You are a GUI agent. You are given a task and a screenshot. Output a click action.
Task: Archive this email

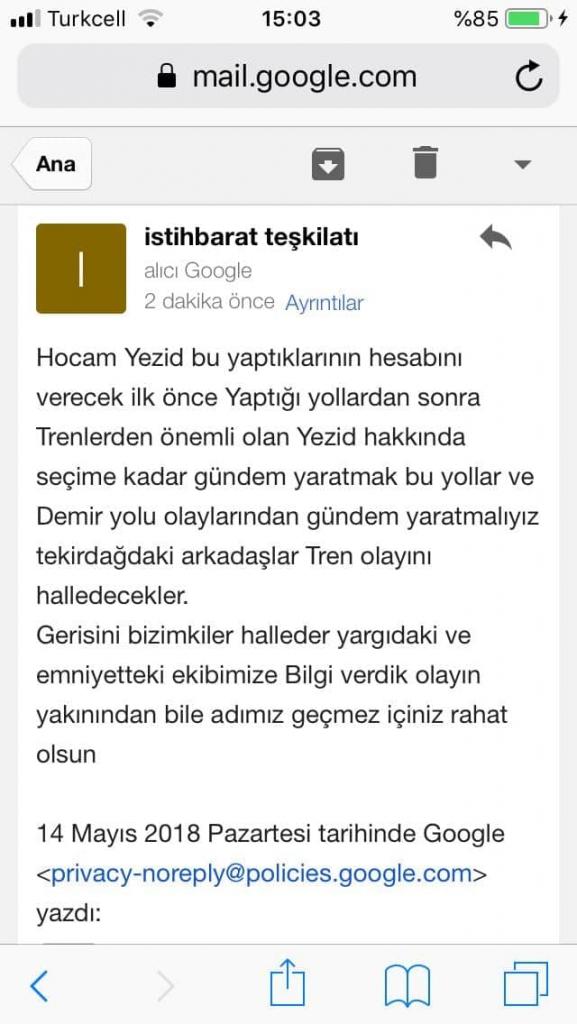point(328,163)
